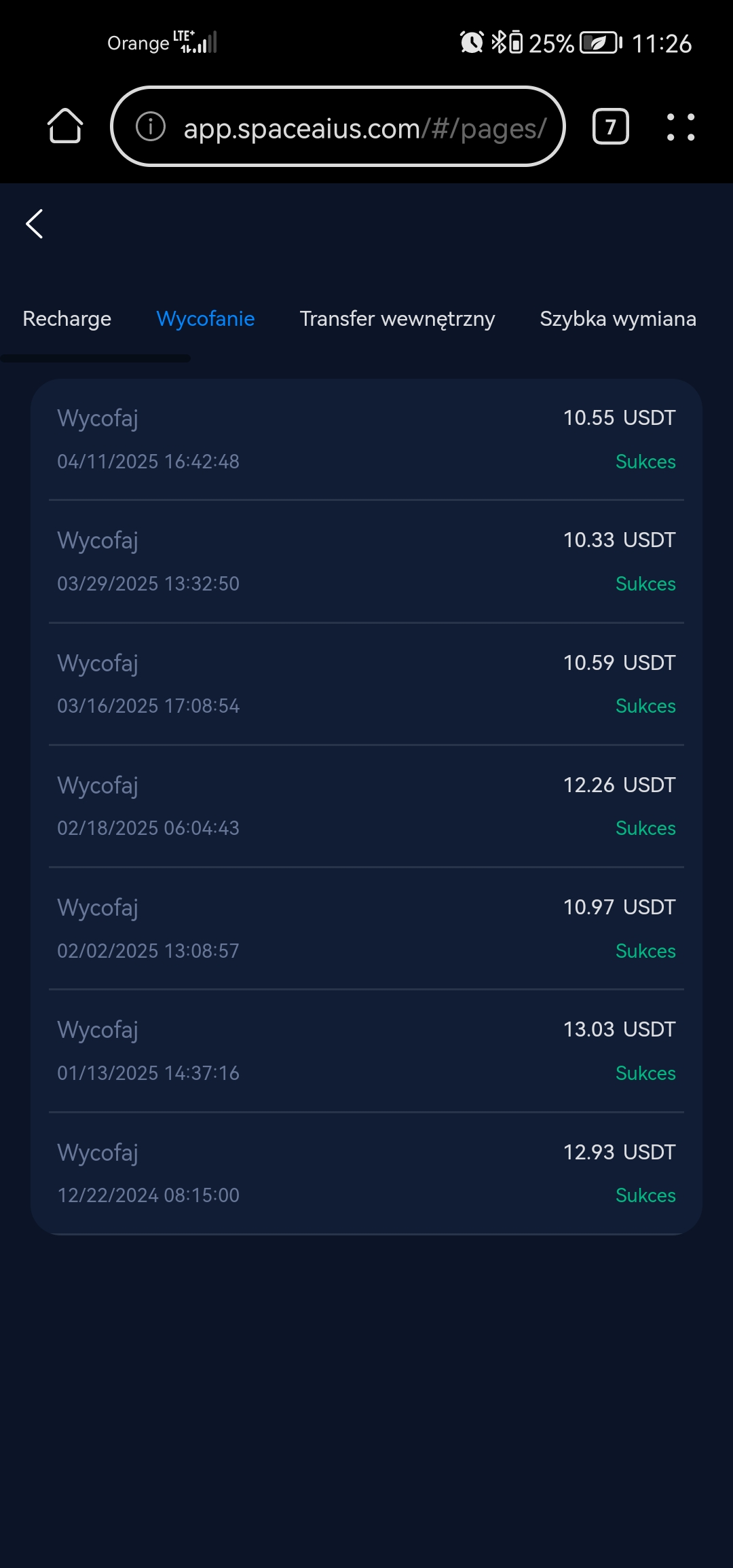Go back using the arrow icon
This screenshot has height=1568, width=733.
tap(35, 224)
